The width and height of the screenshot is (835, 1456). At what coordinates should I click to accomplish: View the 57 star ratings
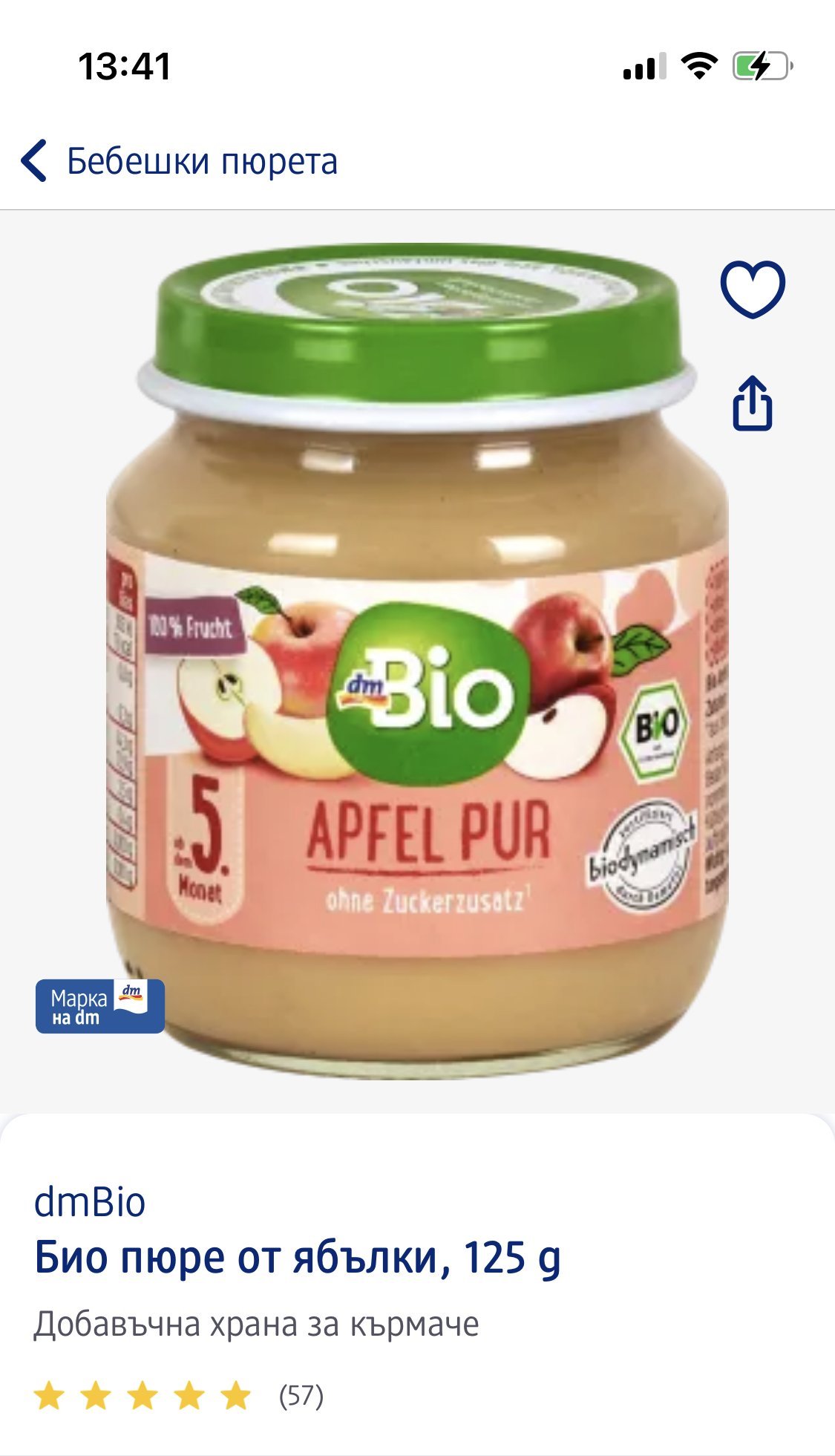click(178, 1396)
